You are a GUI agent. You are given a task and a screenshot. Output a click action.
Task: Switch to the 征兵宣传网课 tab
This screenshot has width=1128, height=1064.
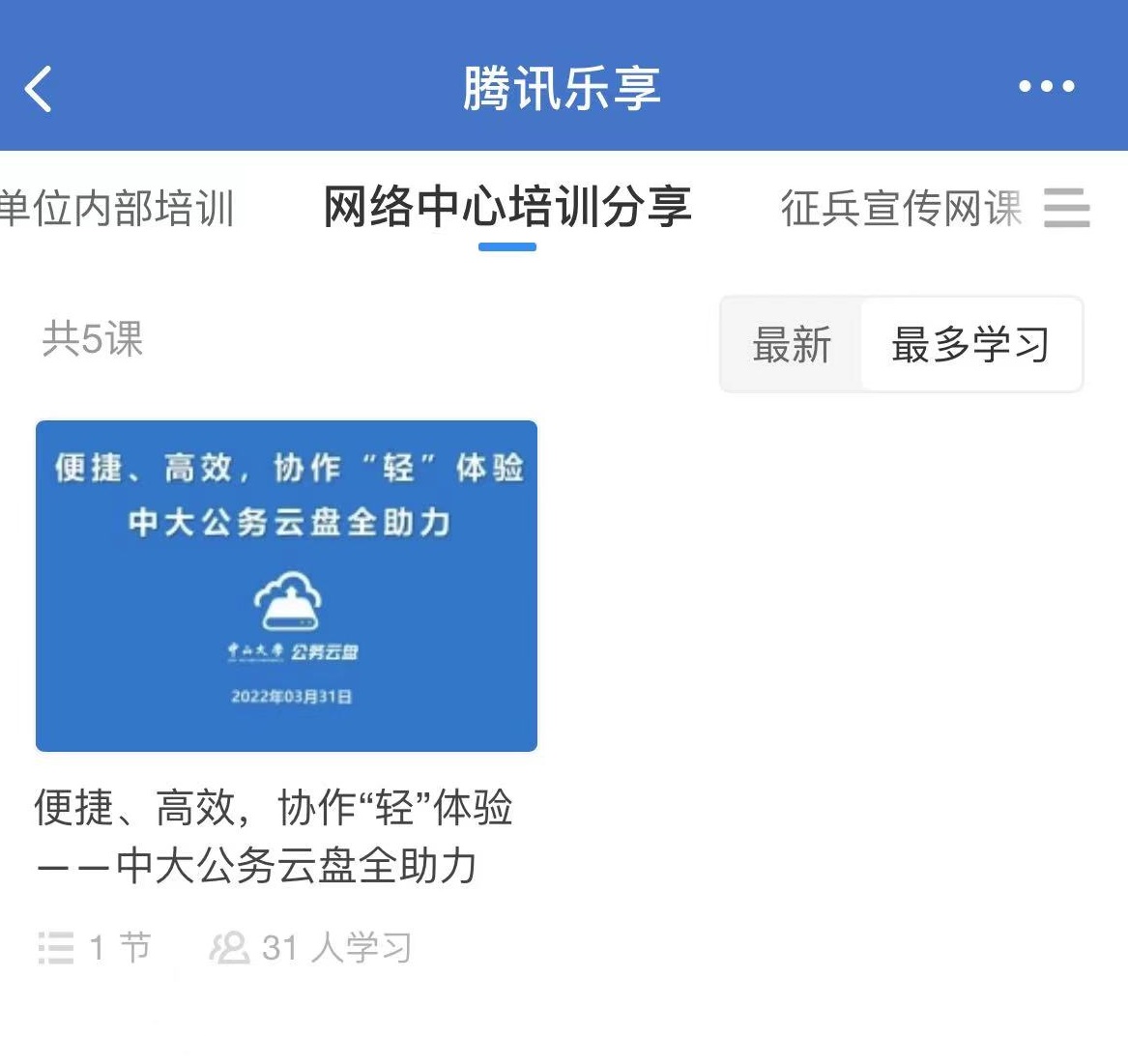coord(901,208)
